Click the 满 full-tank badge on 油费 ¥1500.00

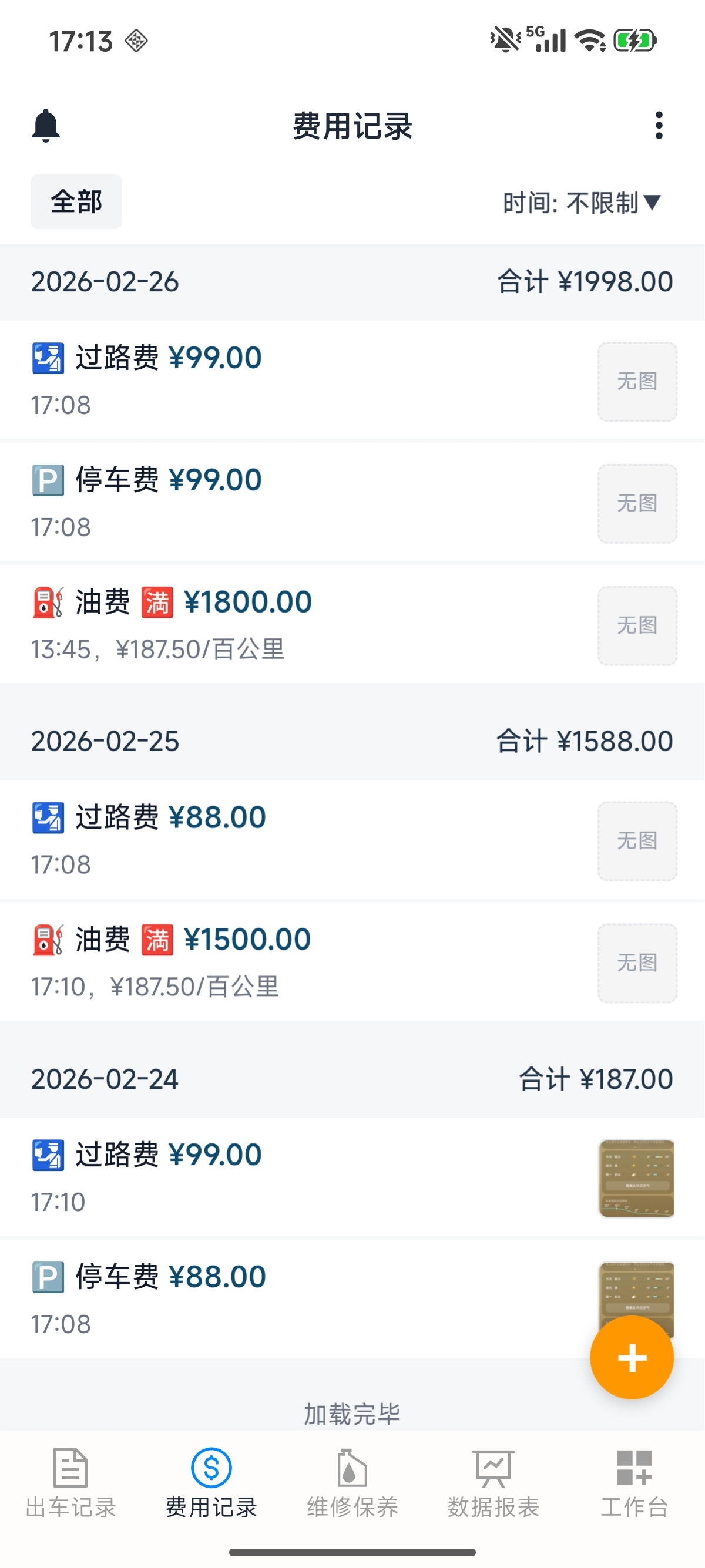157,938
